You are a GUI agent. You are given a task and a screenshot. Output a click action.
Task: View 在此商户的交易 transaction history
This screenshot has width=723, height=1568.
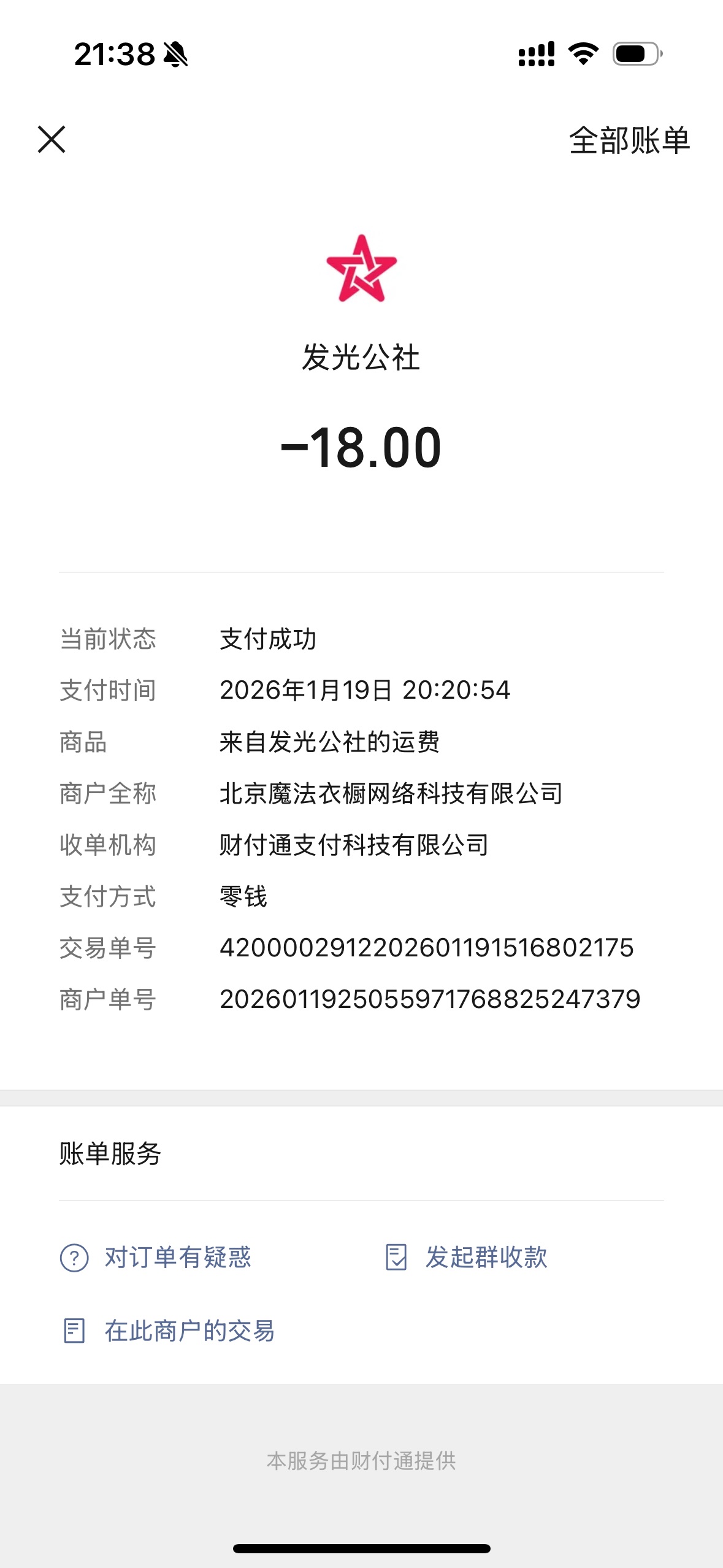169,1331
